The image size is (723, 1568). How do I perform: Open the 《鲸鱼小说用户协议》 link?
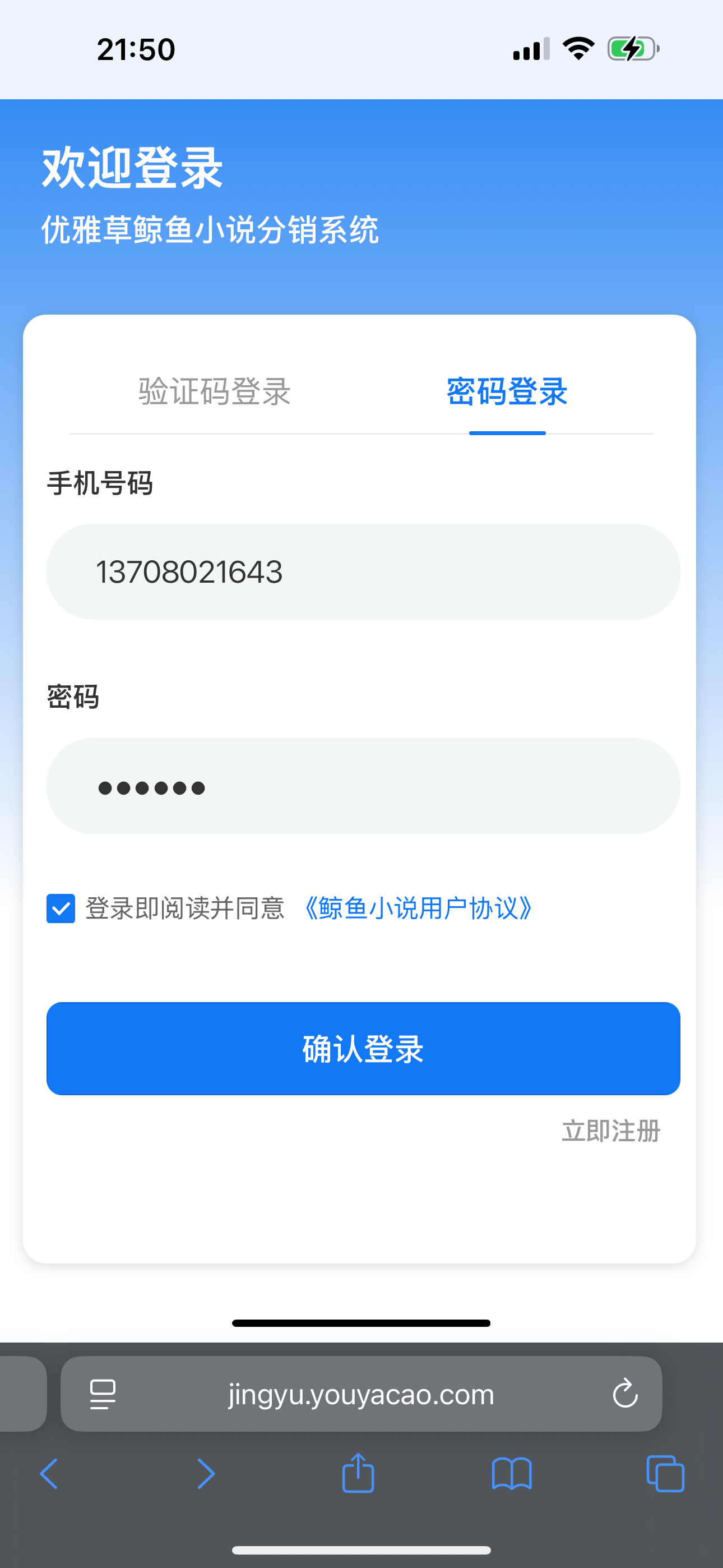click(419, 908)
